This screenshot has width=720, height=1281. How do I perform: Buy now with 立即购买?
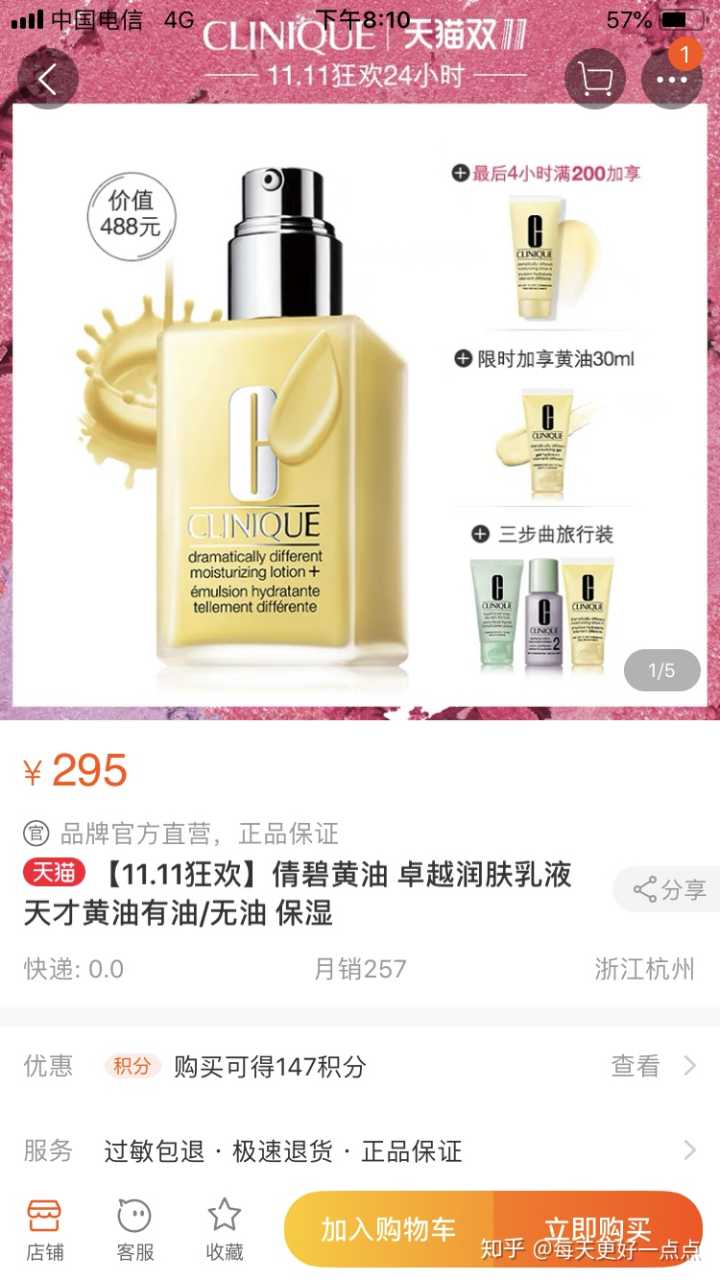coord(597,1229)
